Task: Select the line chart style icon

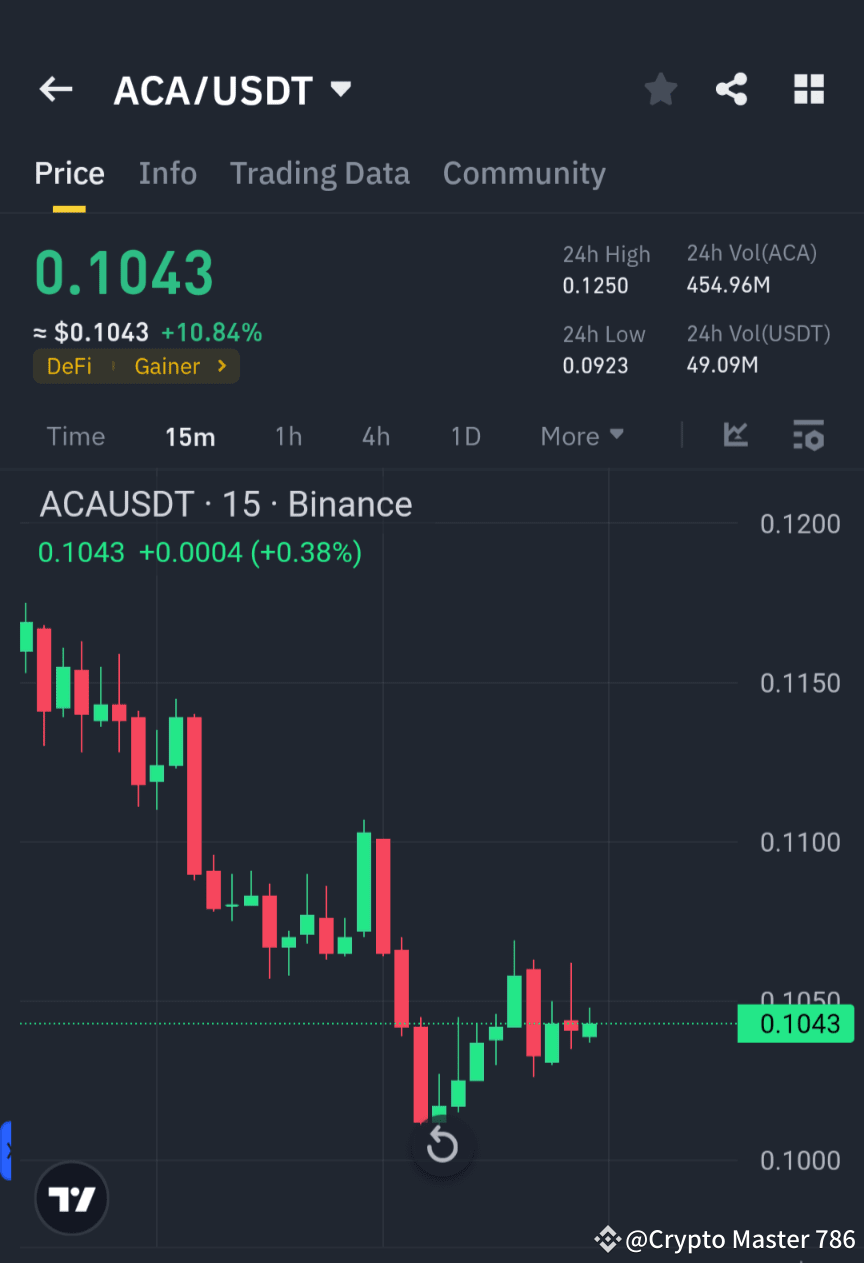Action: point(736,436)
